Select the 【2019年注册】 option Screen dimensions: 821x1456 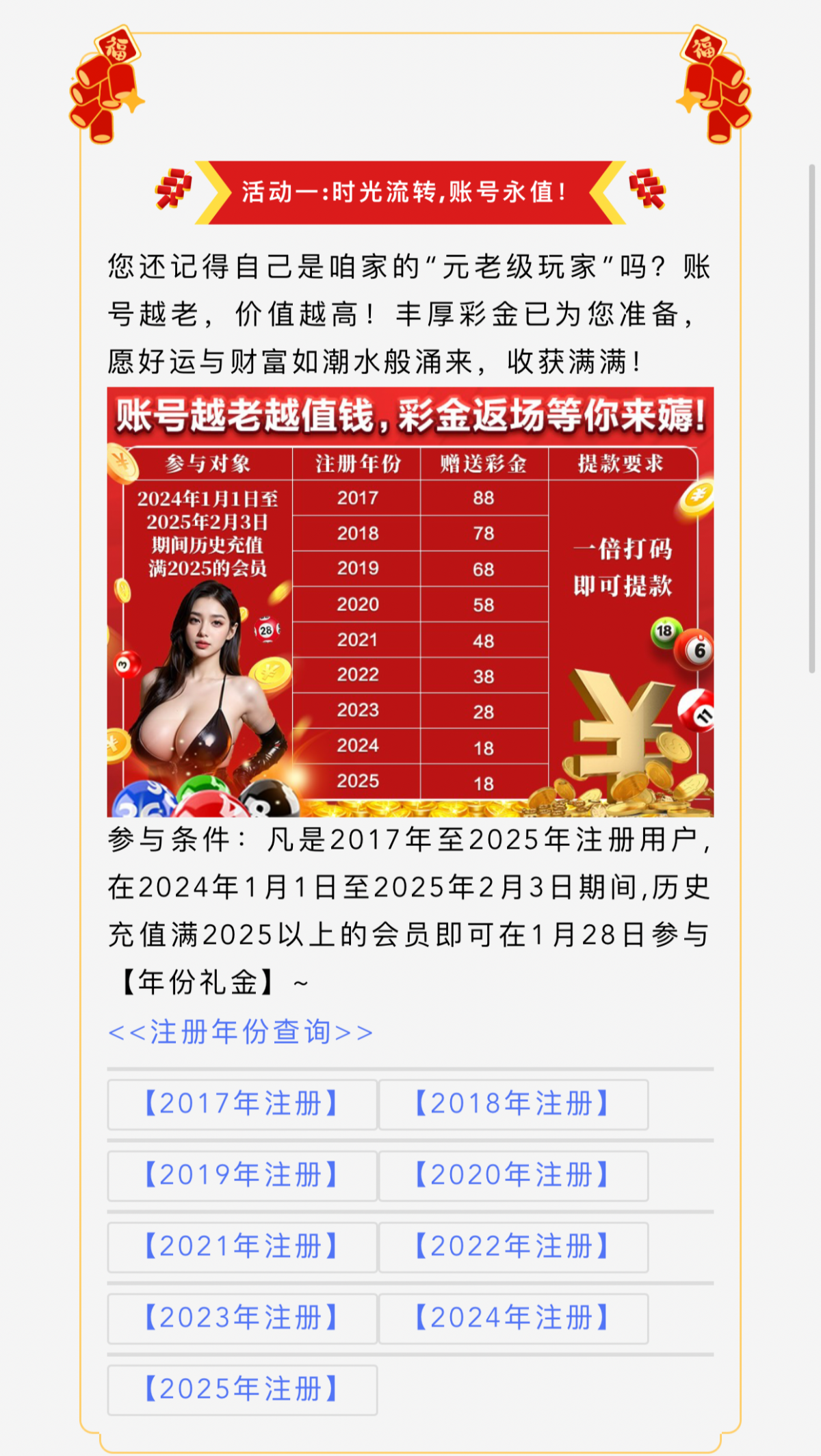coord(242,1175)
